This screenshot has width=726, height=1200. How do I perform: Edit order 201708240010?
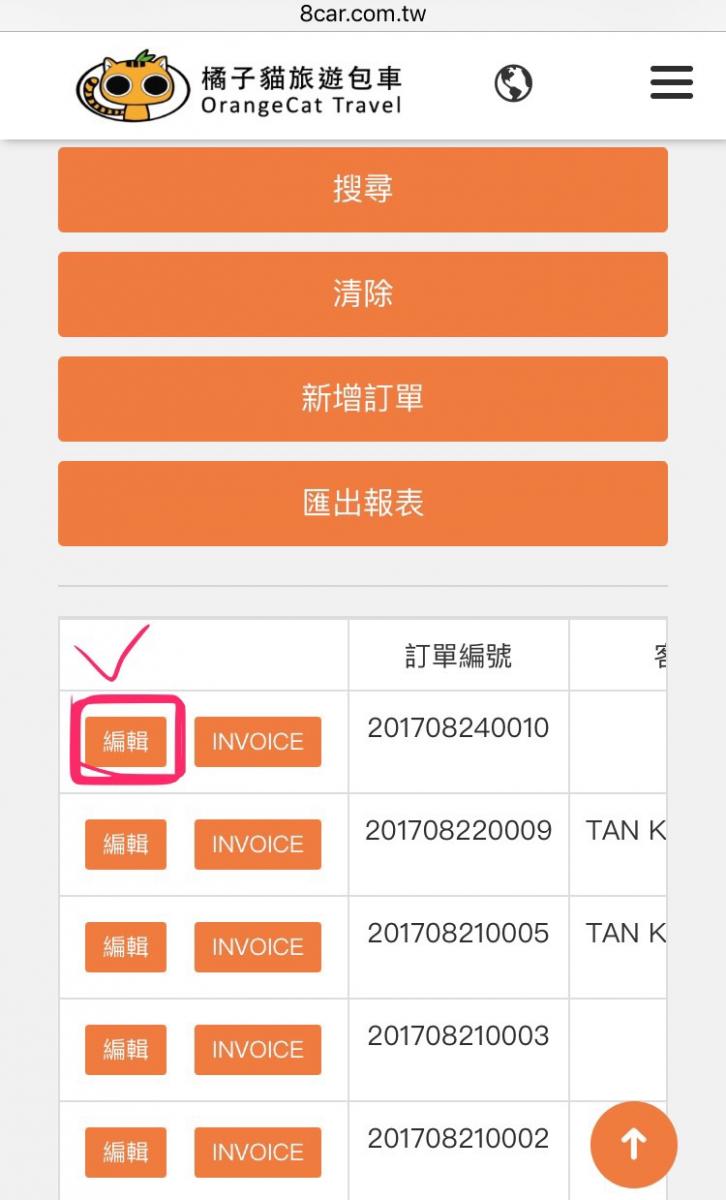[126, 742]
